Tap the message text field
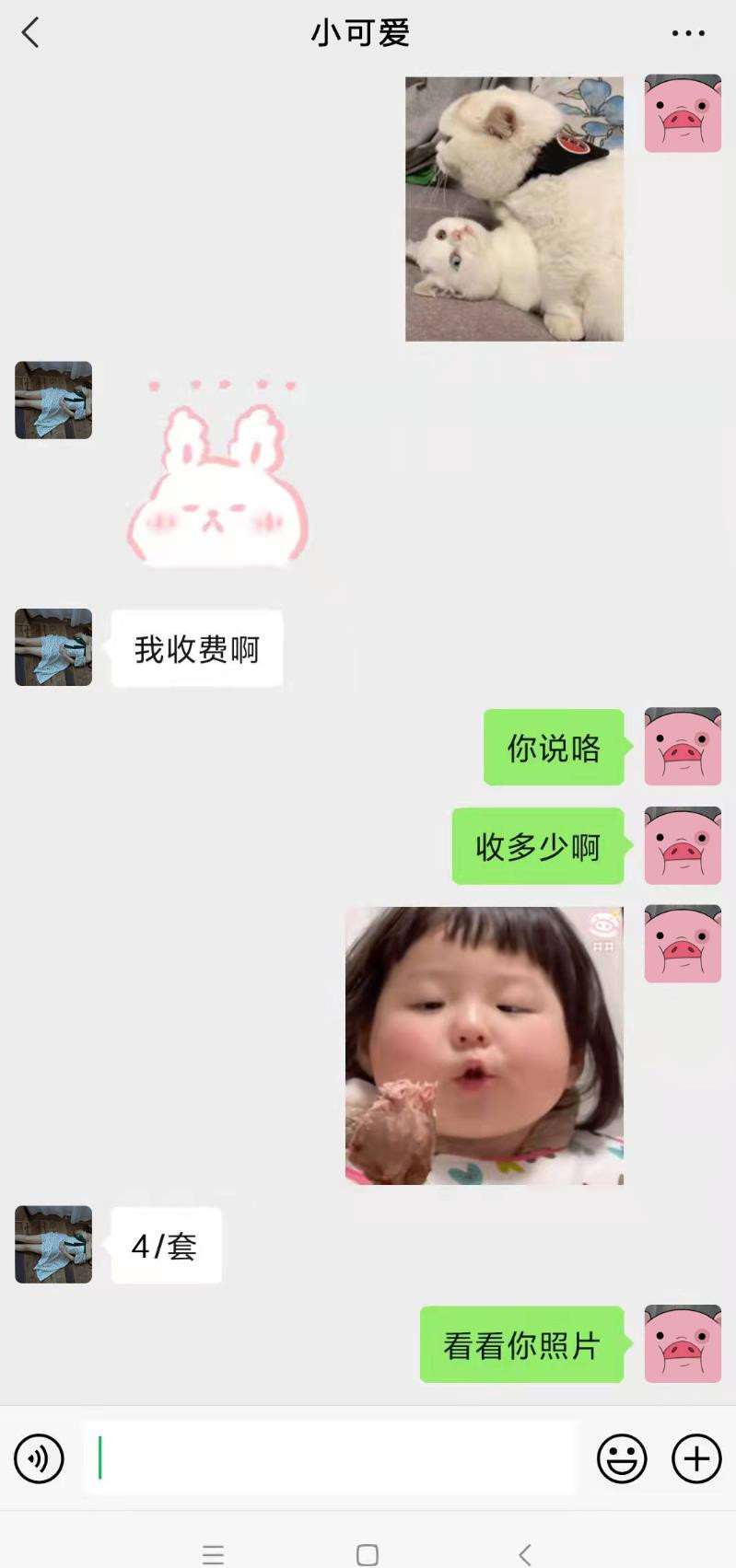The height and width of the screenshot is (1568, 736). click(329, 1458)
